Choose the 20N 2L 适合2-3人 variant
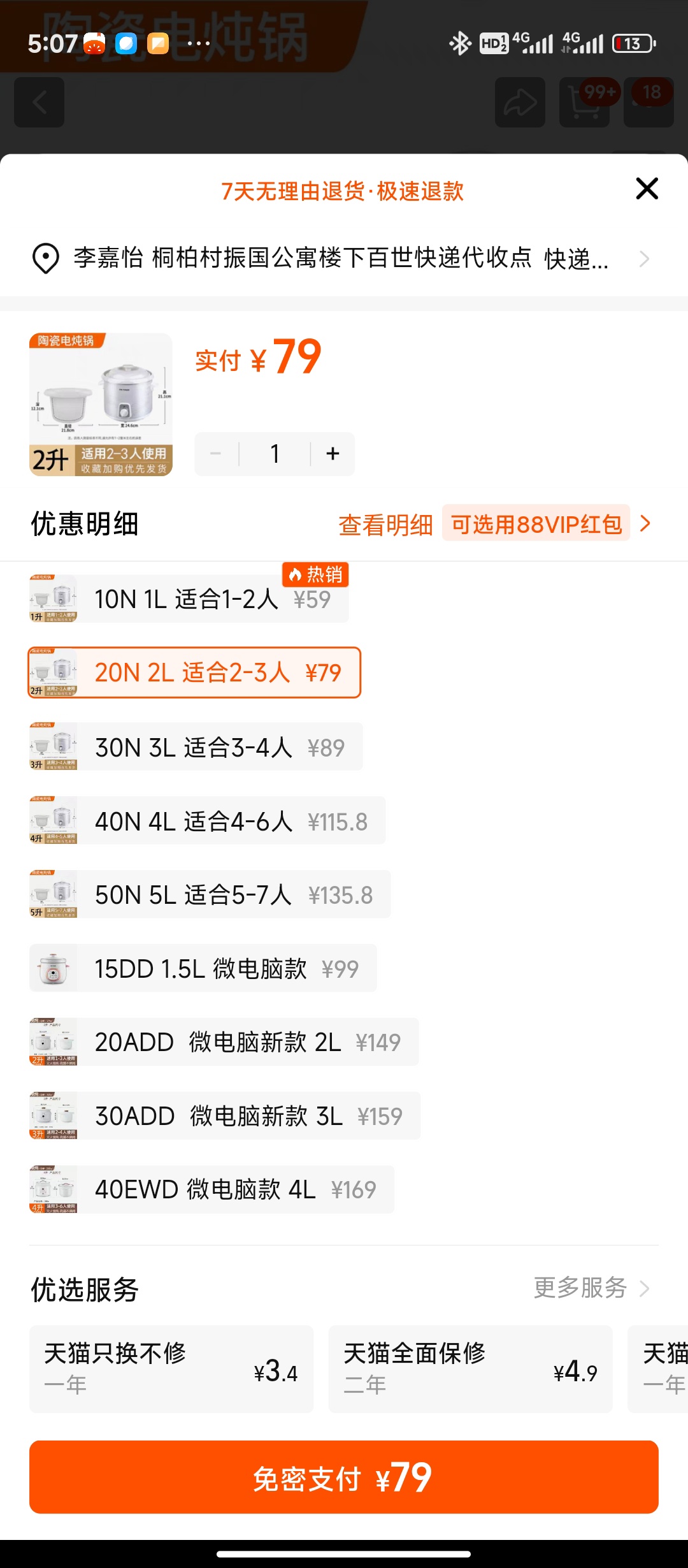688x1568 pixels. click(194, 672)
